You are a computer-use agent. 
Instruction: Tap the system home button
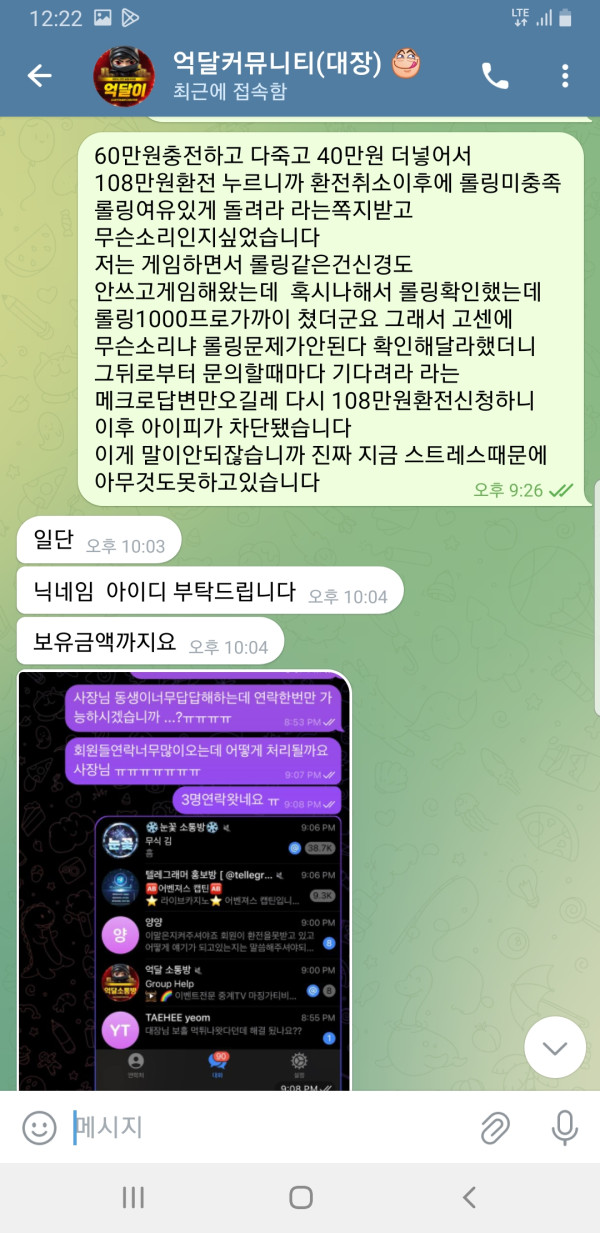(x=300, y=1197)
